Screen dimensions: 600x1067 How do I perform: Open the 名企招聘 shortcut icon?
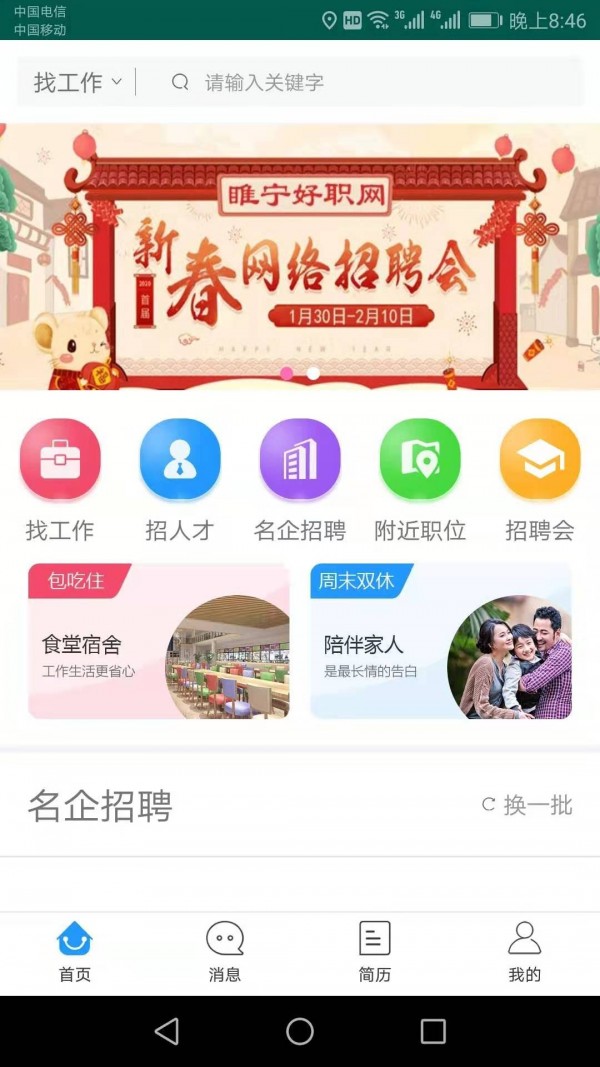(300, 460)
